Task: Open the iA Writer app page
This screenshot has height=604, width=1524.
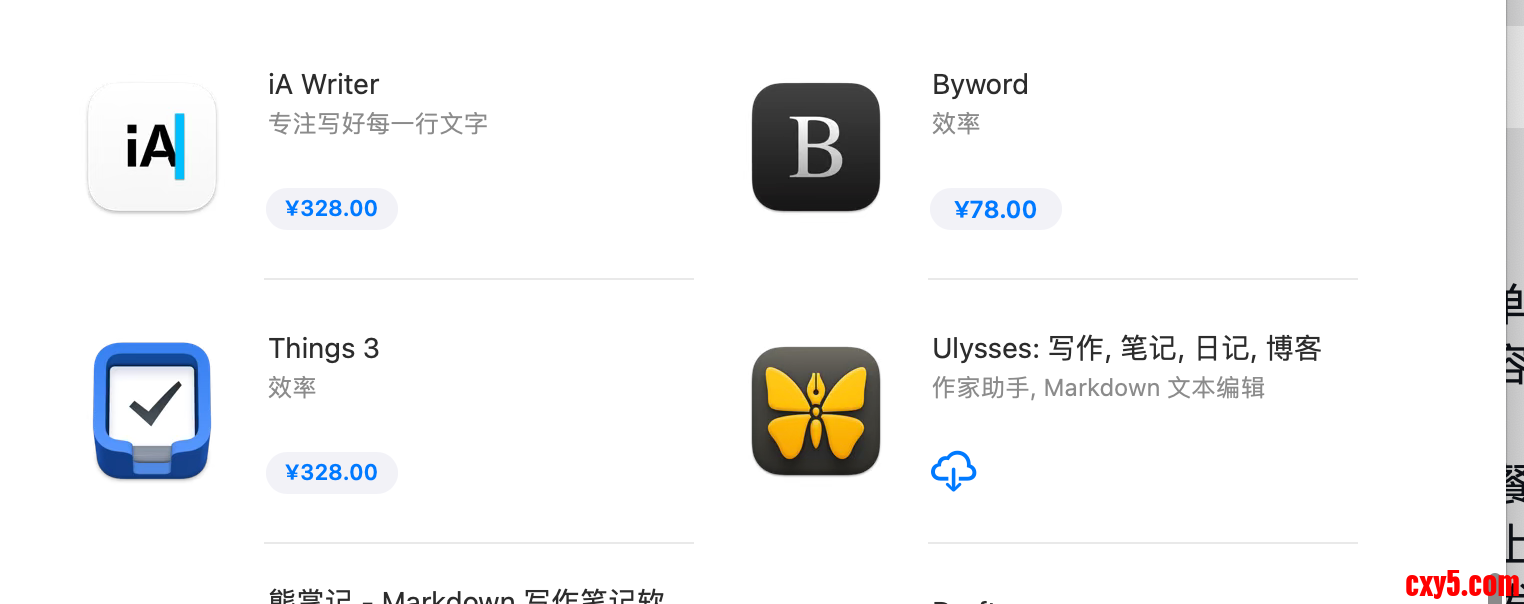Action: click(324, 85)
